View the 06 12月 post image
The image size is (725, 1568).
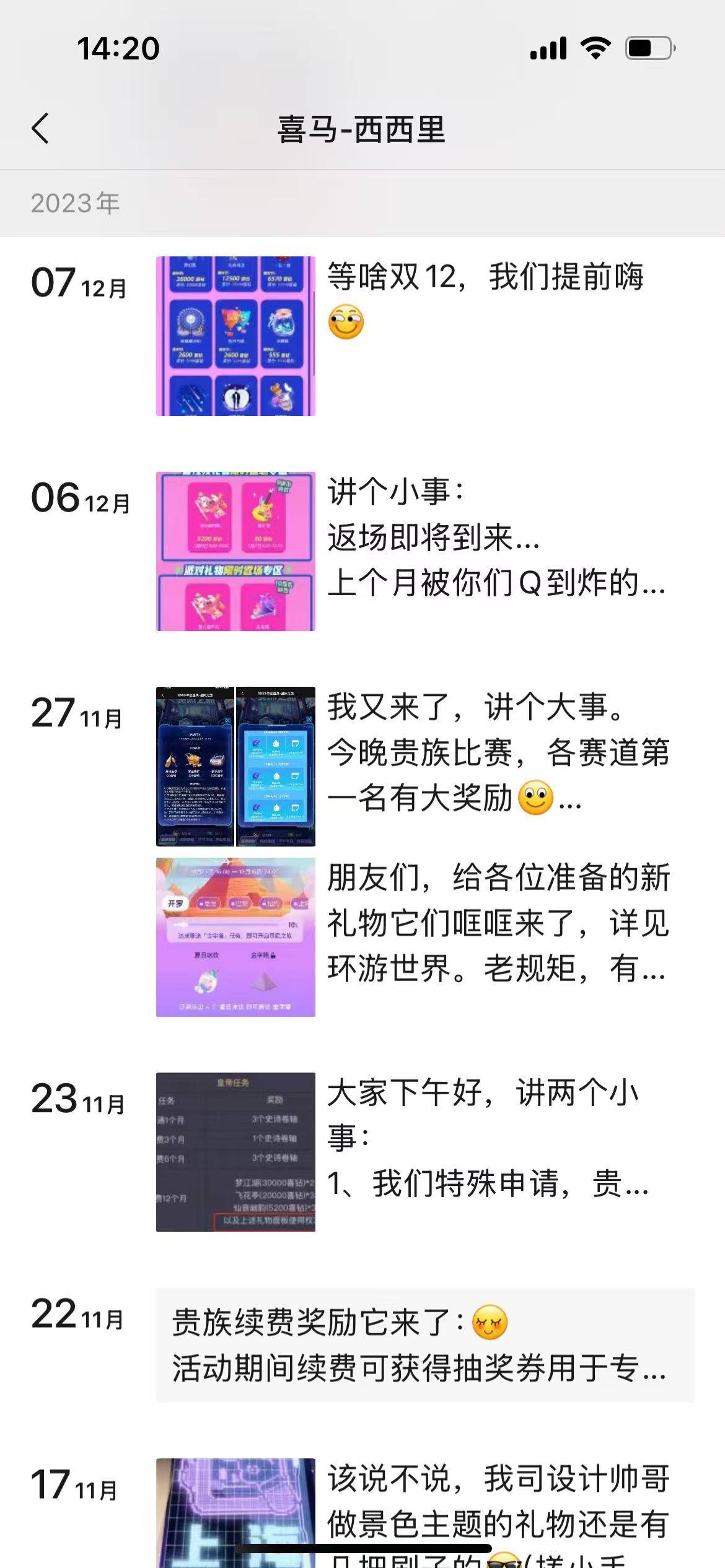coord(235,551)
